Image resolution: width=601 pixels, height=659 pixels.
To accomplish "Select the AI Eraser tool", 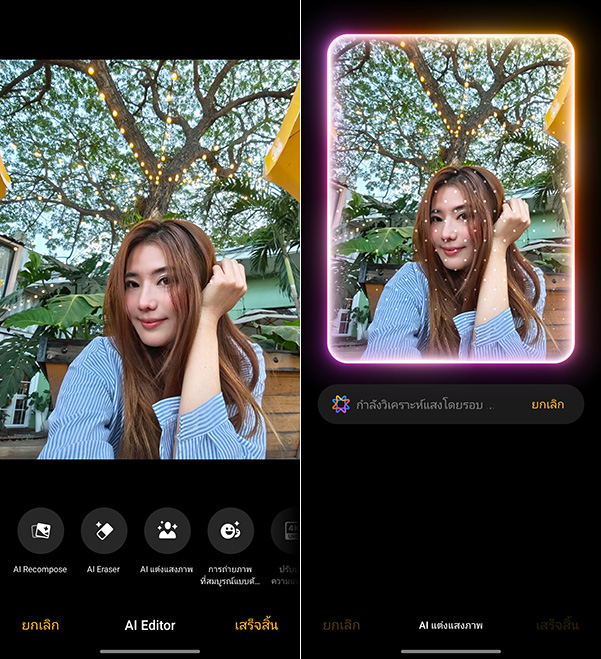I will click(104, 531).
